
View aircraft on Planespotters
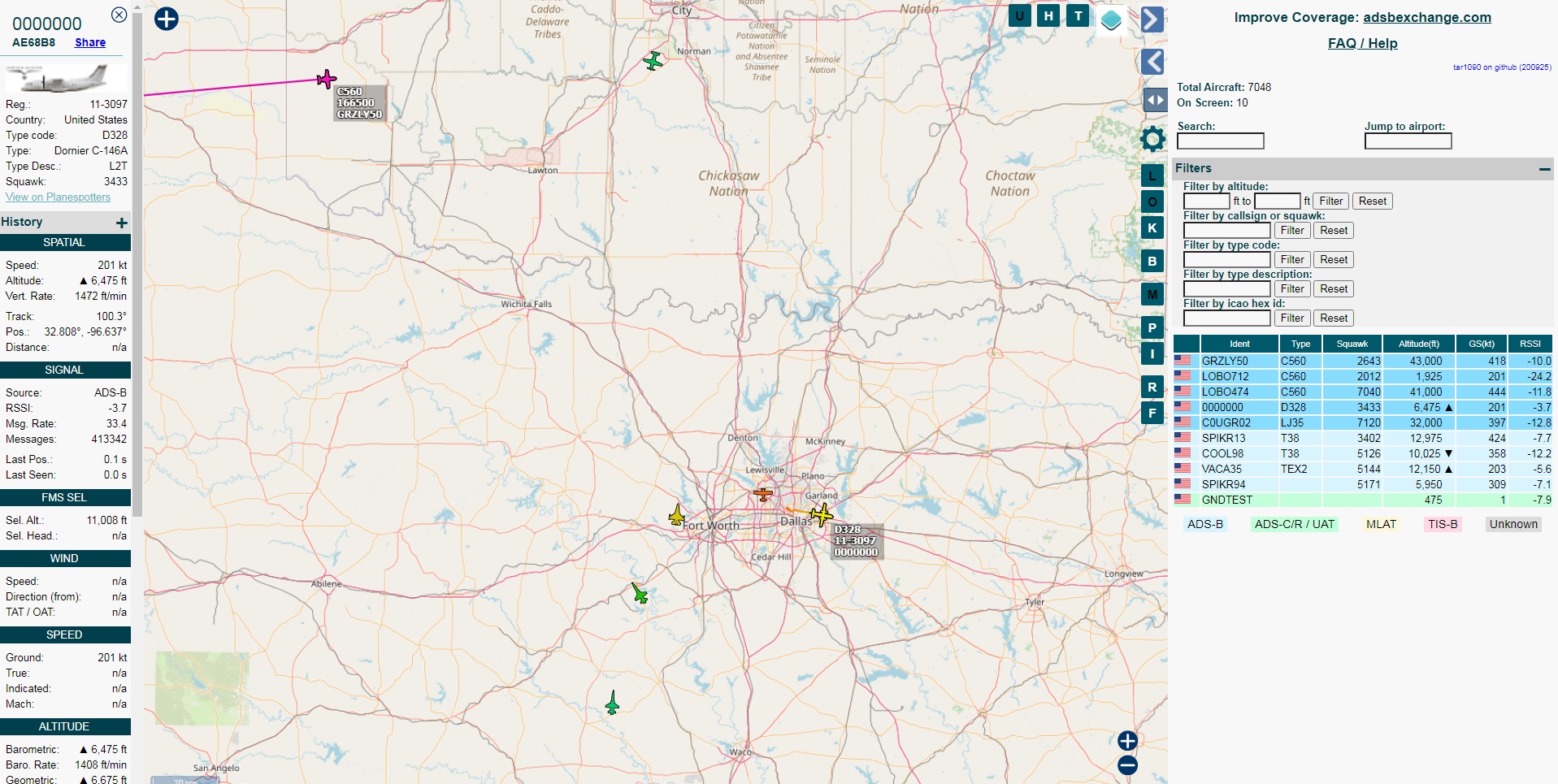tap(58, 197)
